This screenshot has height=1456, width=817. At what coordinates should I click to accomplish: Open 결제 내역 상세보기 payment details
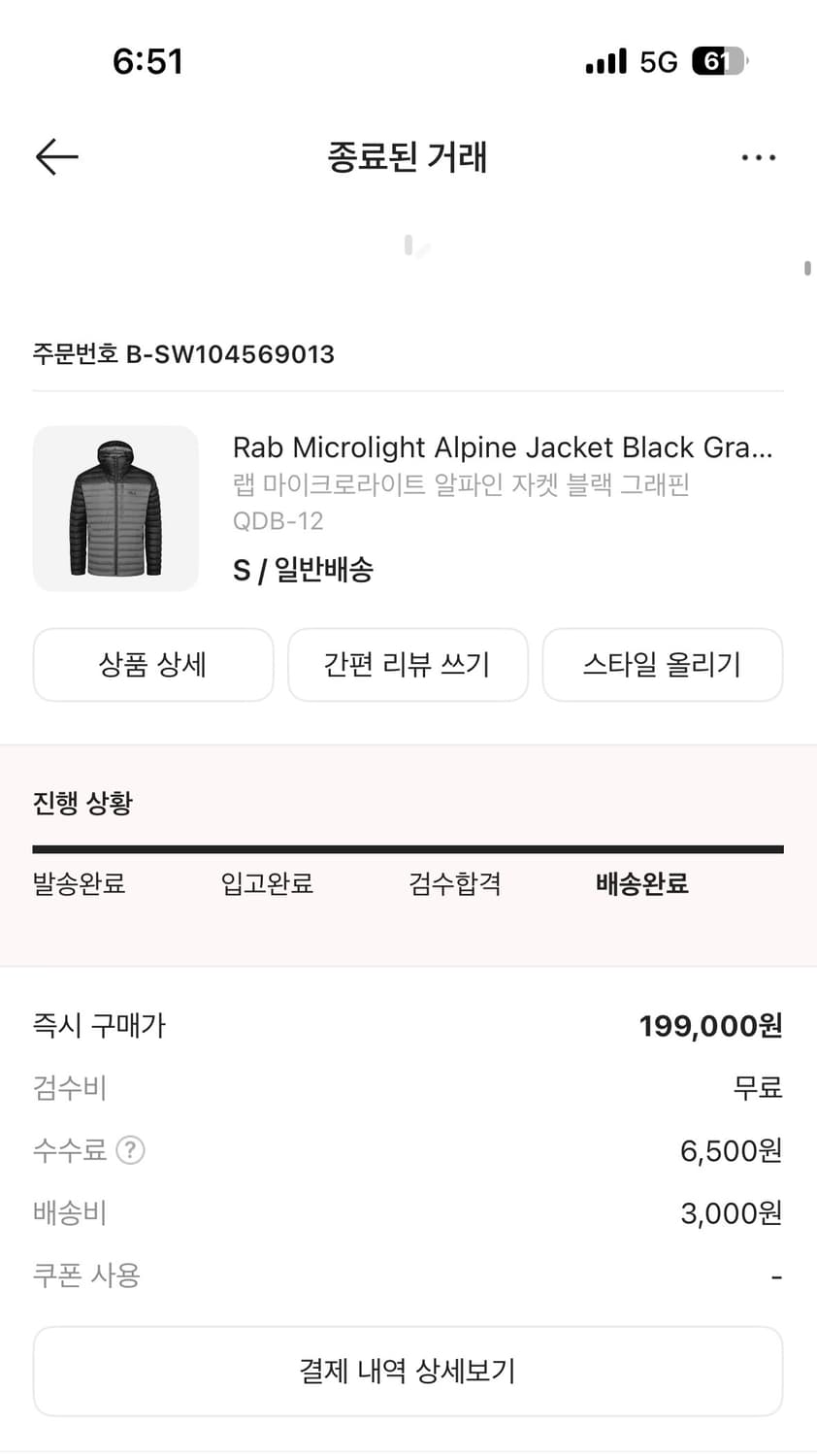[x=408, y=1371]
